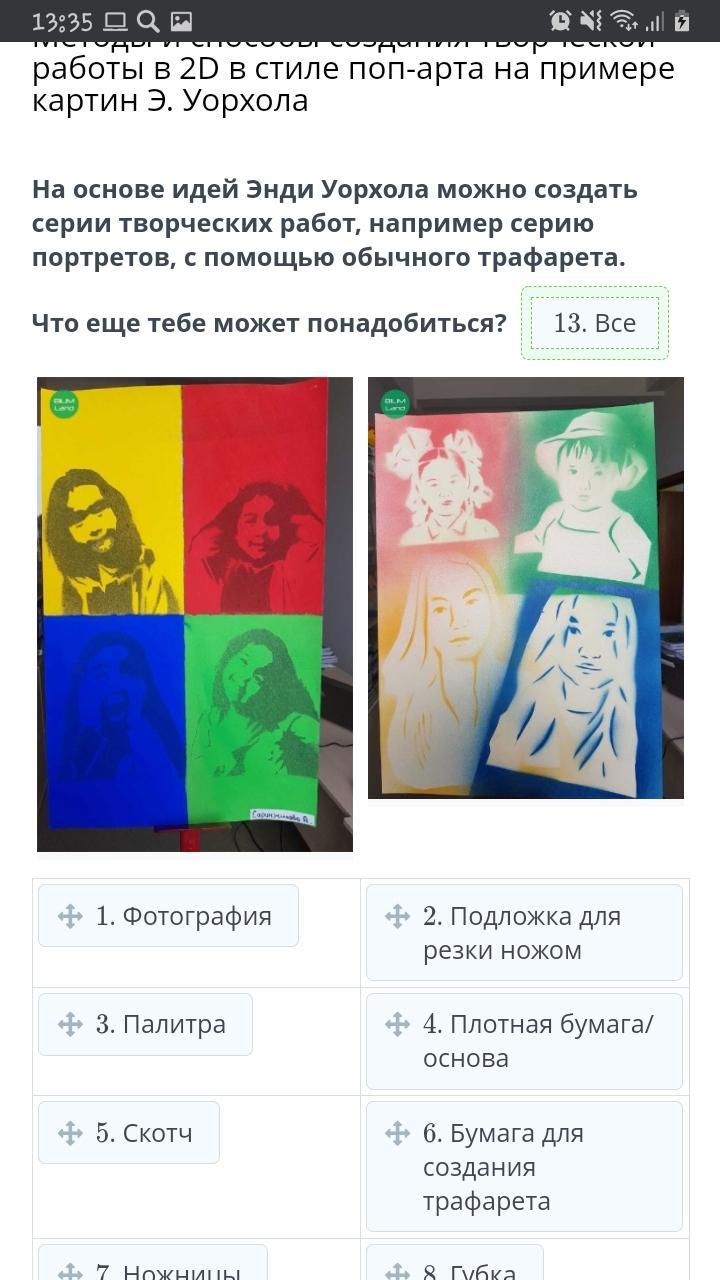Open the stencil spray portraits image
This screenshot has height=1280, width=720.
(x=526, y=588)
